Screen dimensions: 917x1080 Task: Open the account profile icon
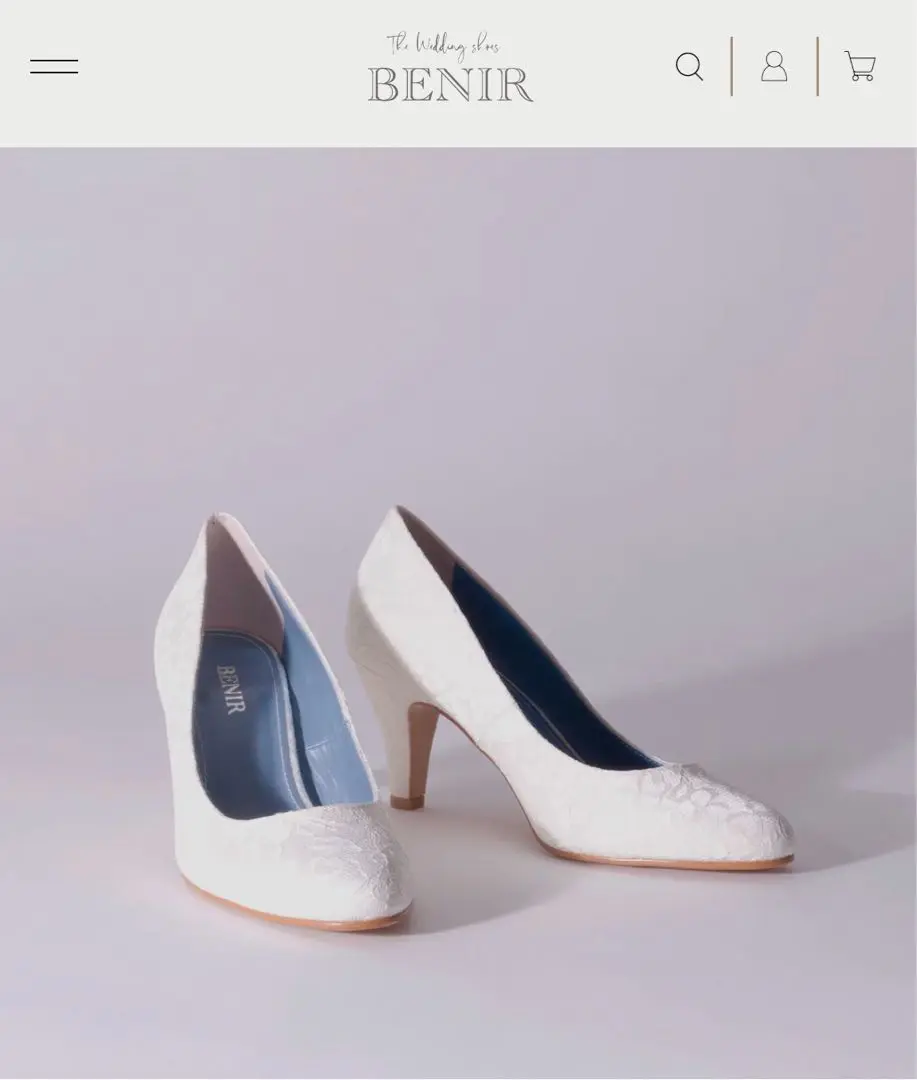[774, 67]
